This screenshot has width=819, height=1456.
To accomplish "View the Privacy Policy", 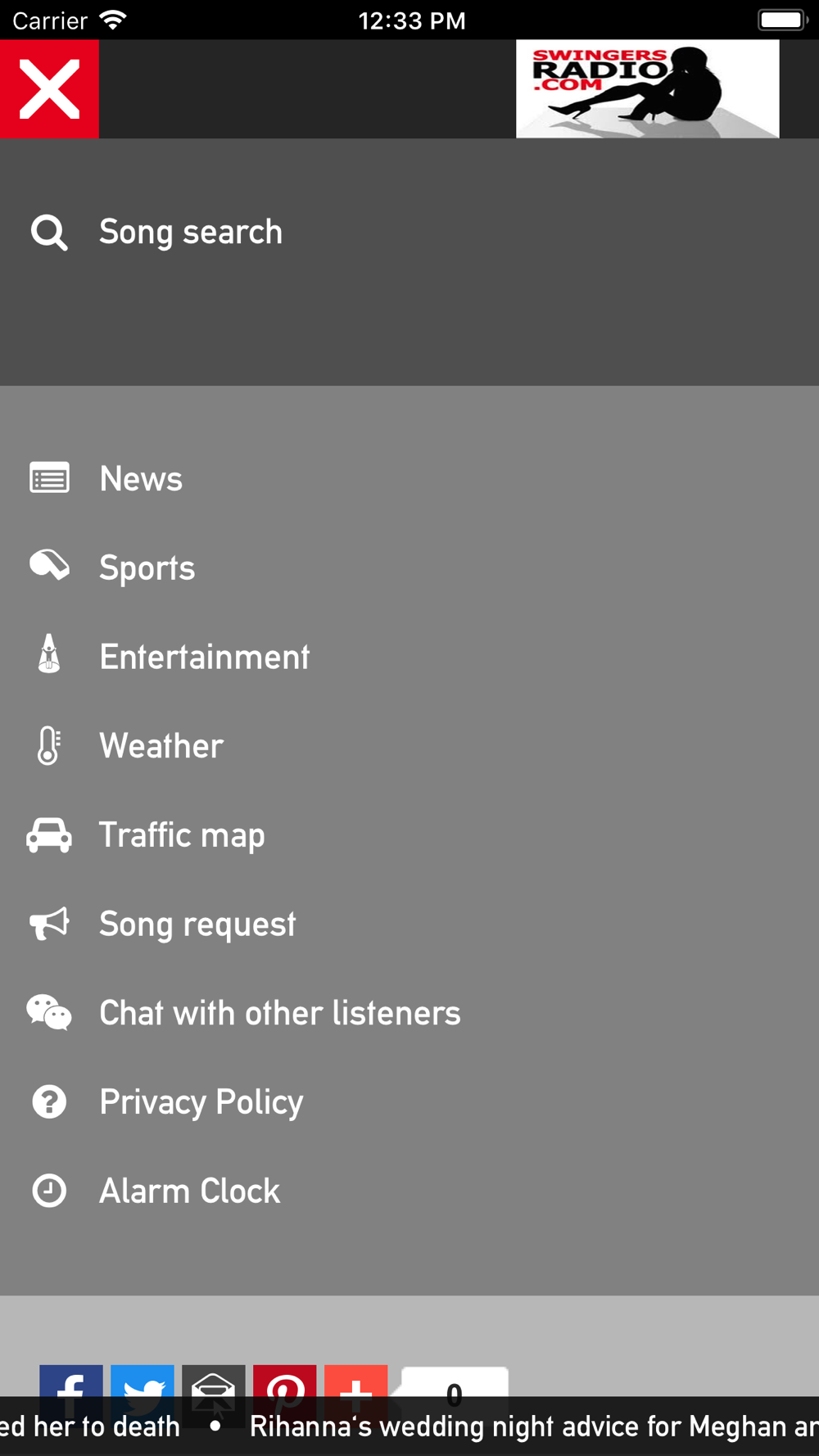I will 409,1101.
